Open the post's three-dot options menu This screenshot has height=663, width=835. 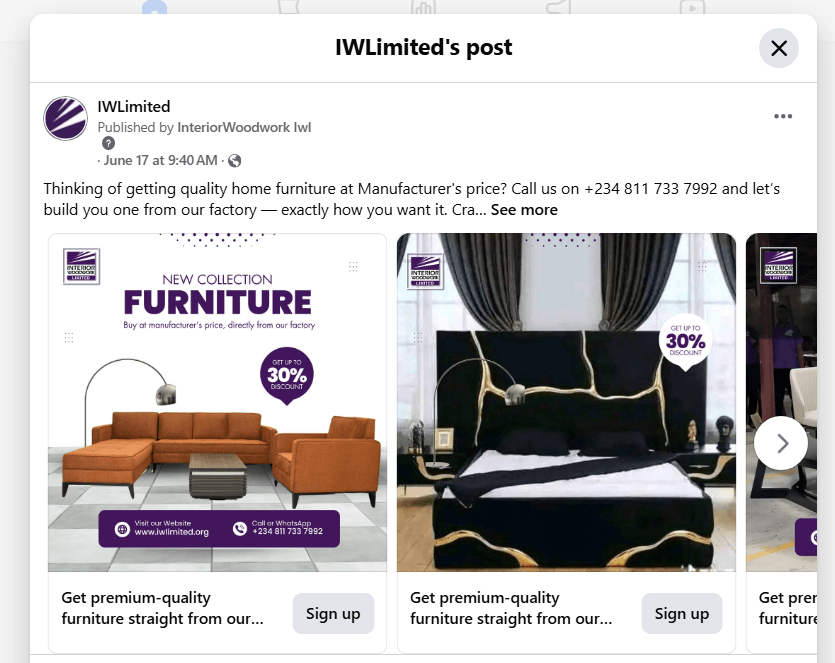(783, 116)
